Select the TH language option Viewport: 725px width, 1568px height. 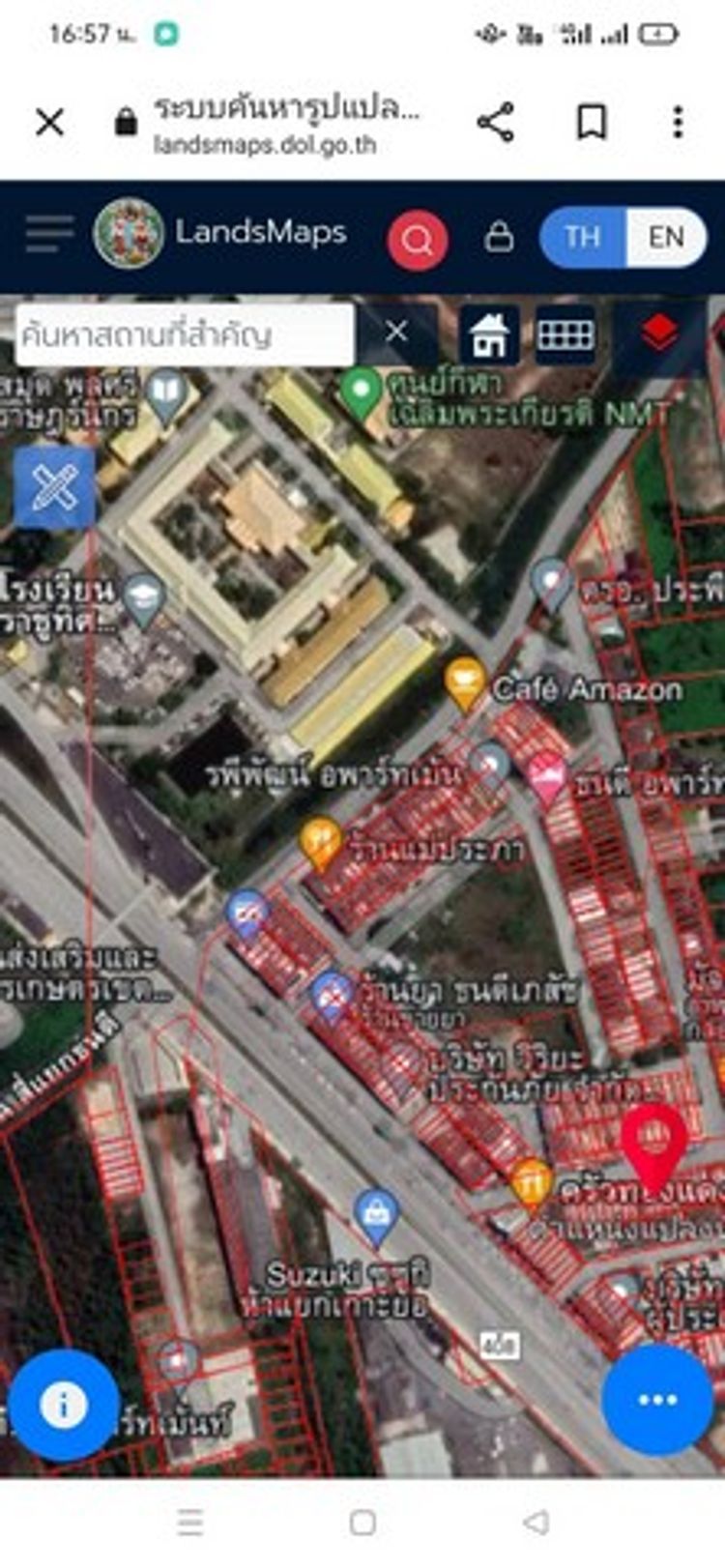pyautogui.click(x=583, y=237)
